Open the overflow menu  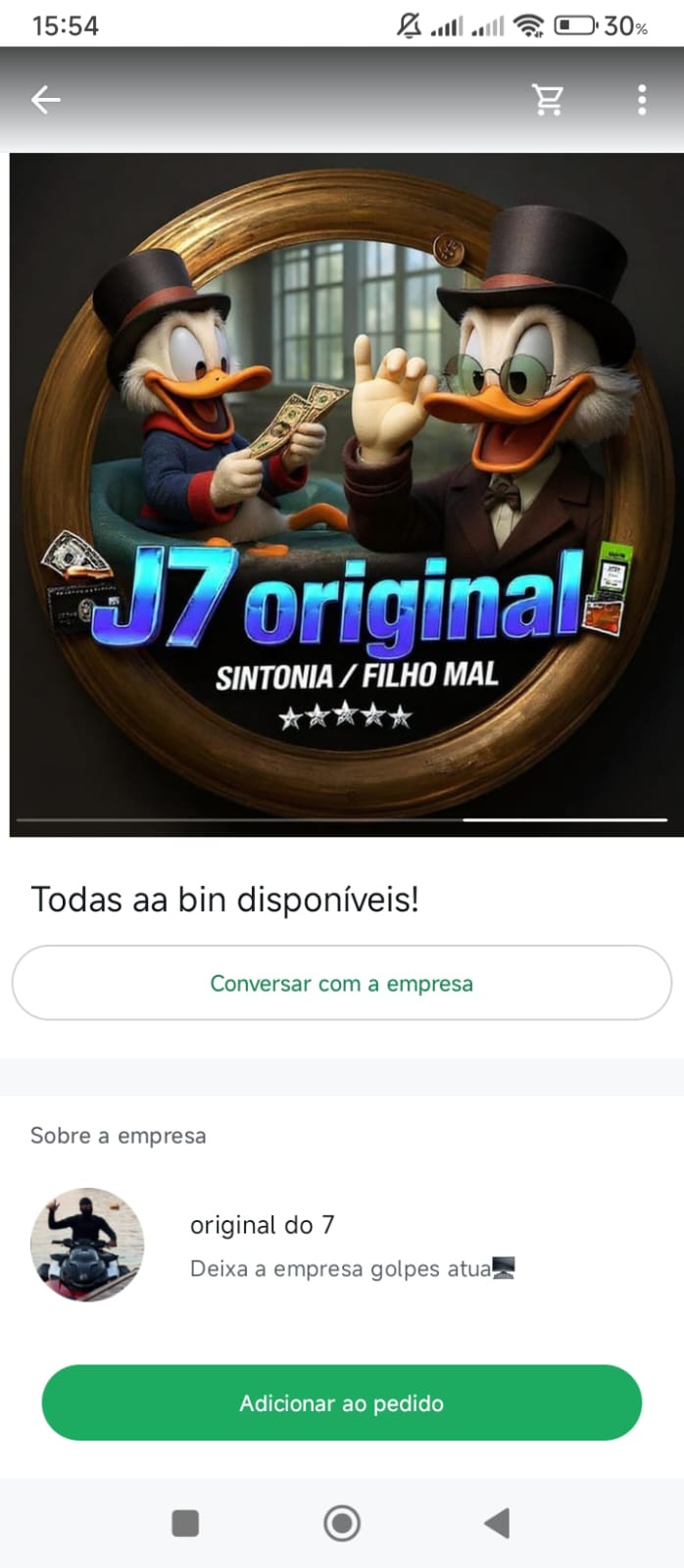point(641,99)
